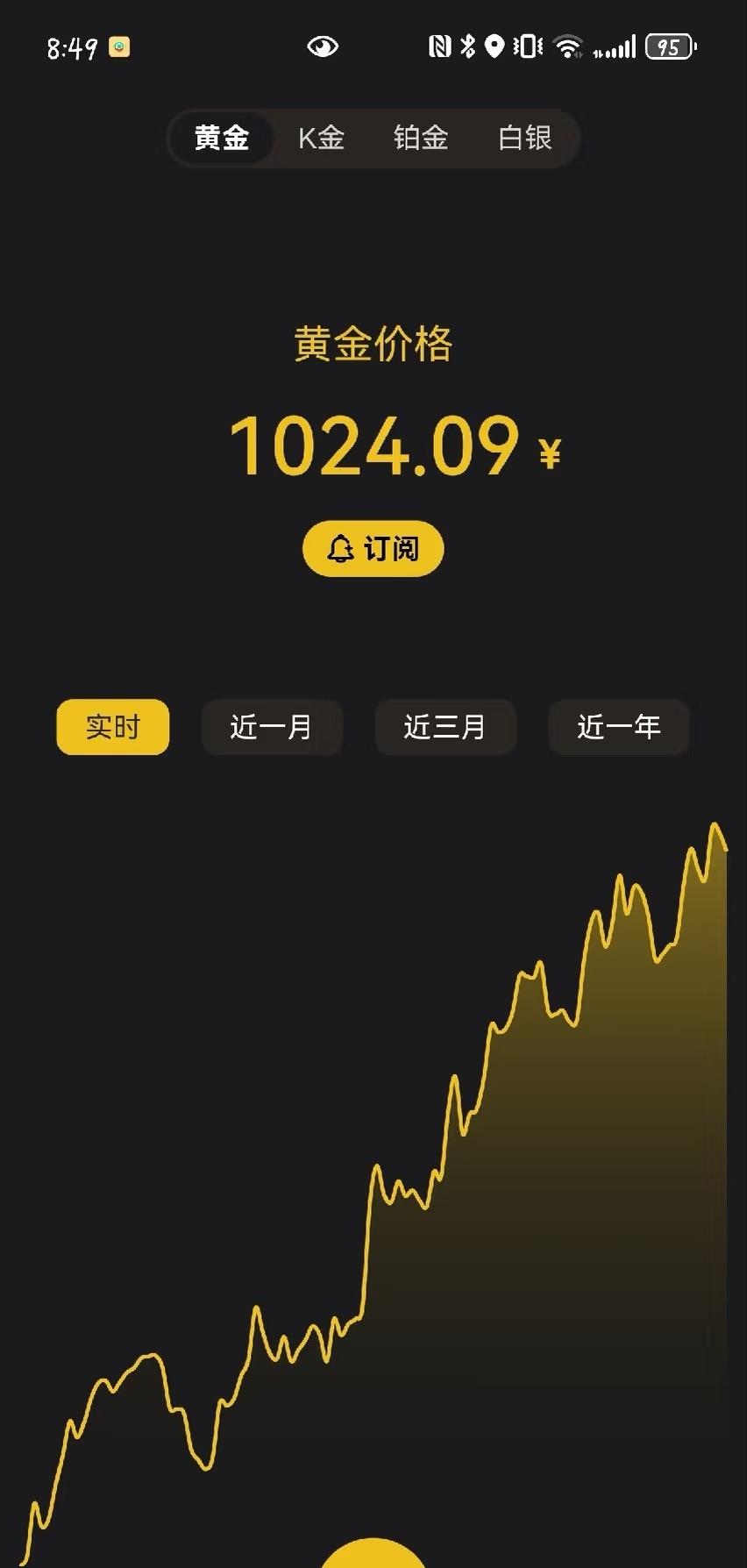
Task: Switch price view to 近一月
Action: pos(272,727)
